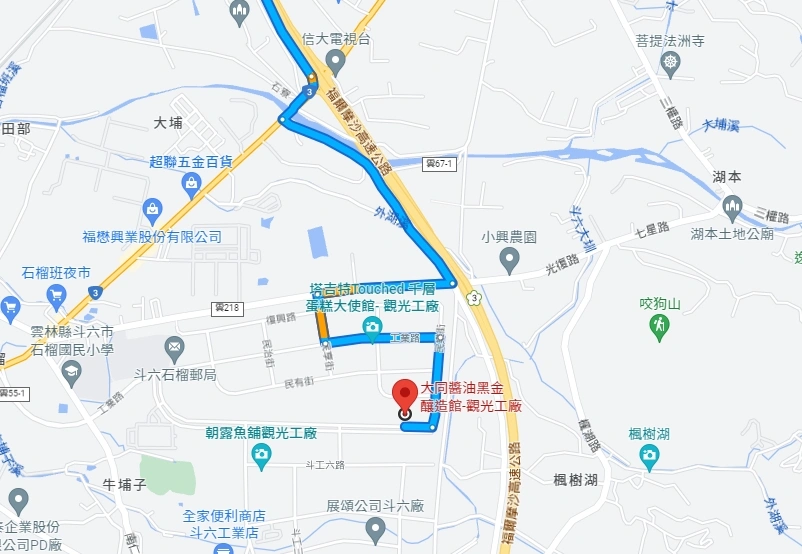Open the 信大電視台 place marker
802x554 pixels.
click(336, 62)
